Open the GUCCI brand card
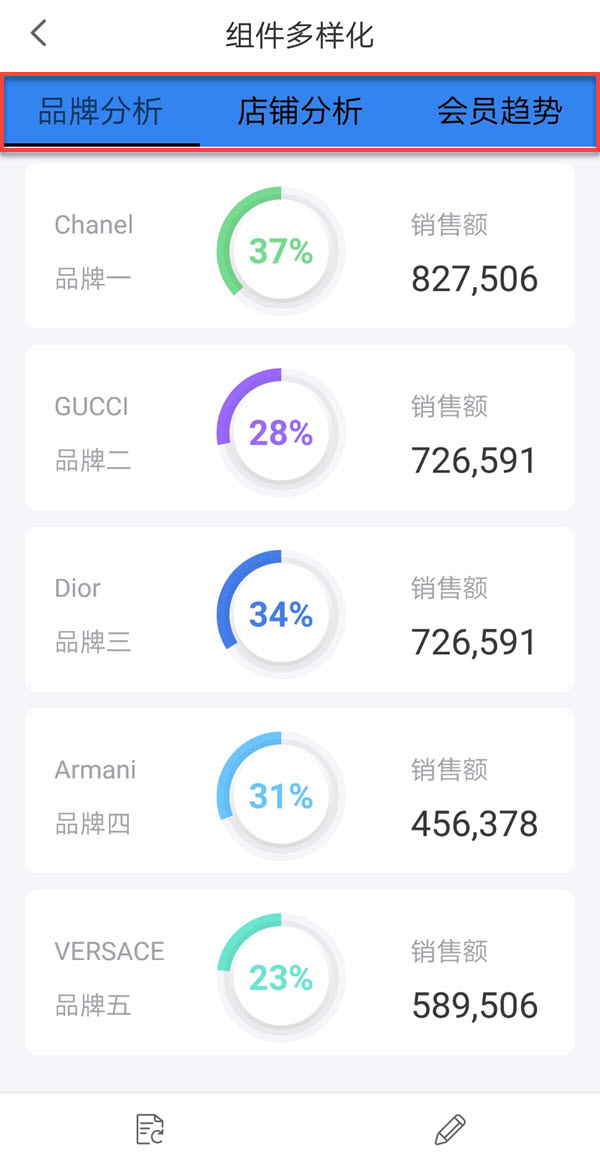The width and height of the screenshot is (600, 1165). (299, 428)
